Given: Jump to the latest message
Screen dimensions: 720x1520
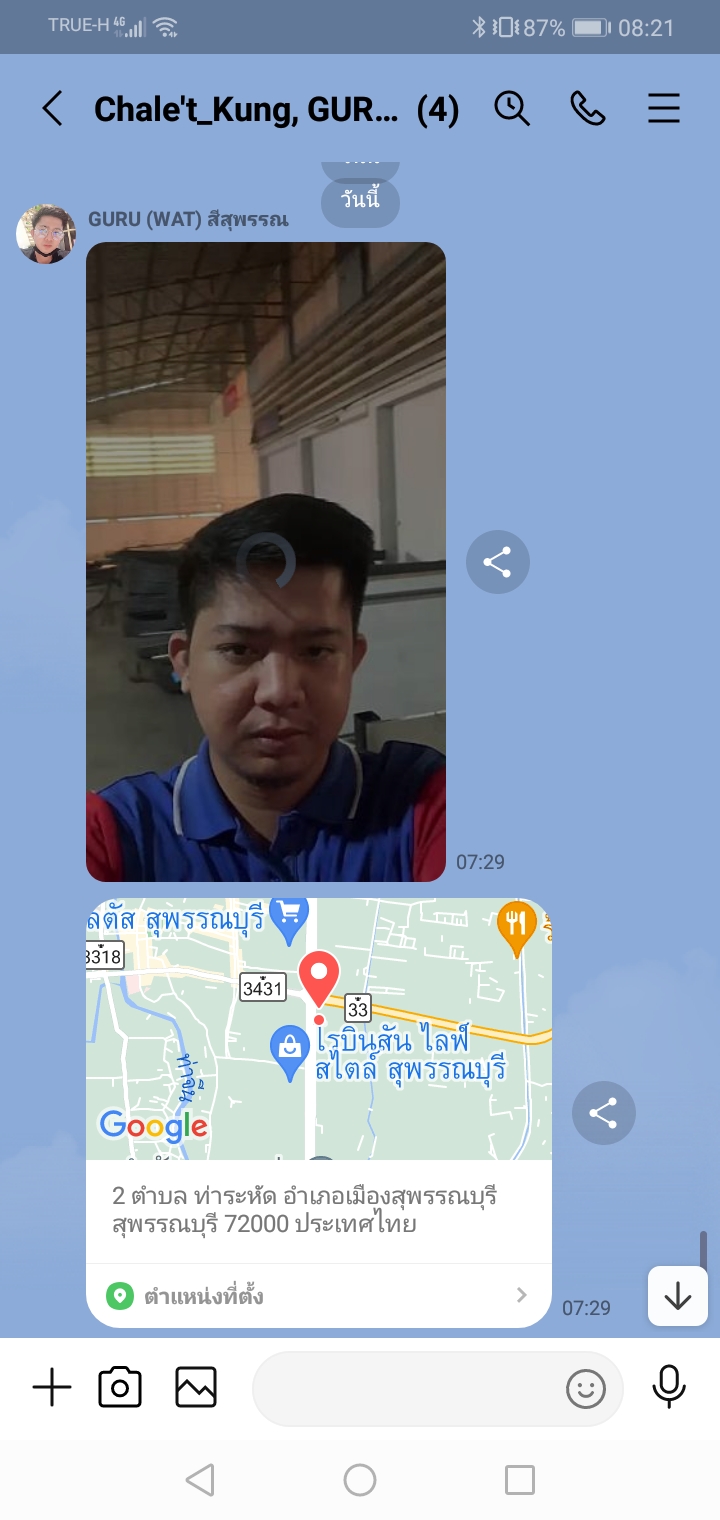Looking at the screenshot, I should tap(678, 1296).
